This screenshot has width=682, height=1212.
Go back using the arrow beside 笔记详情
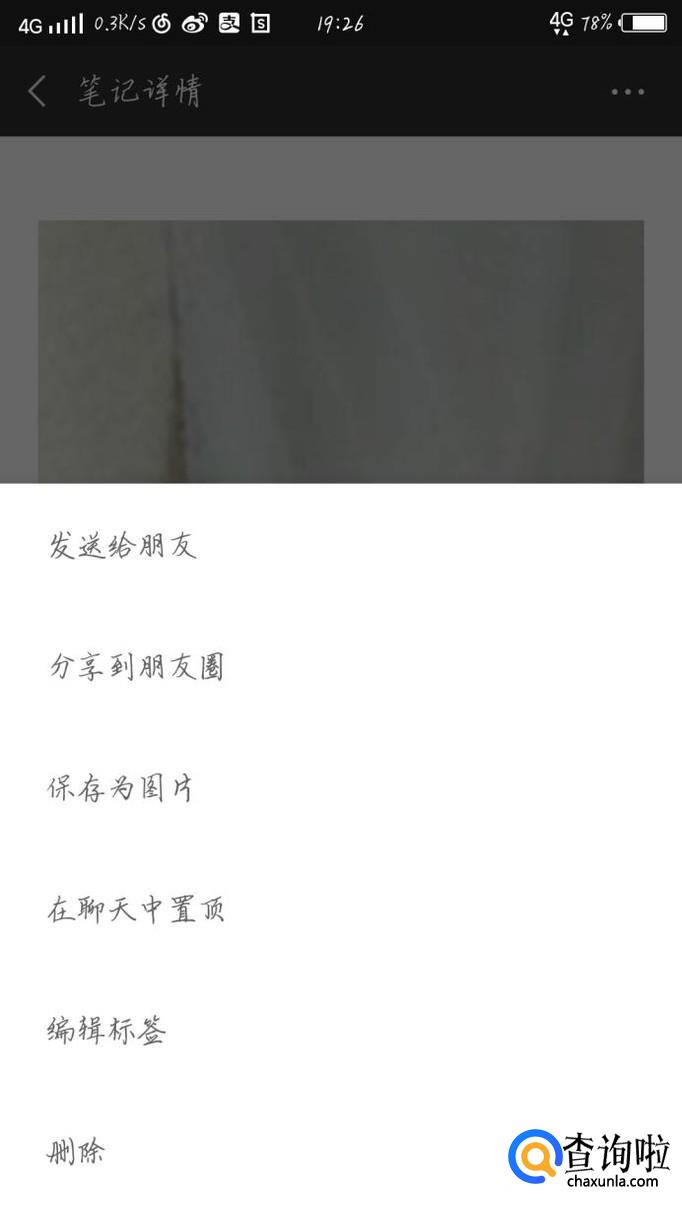37,91
